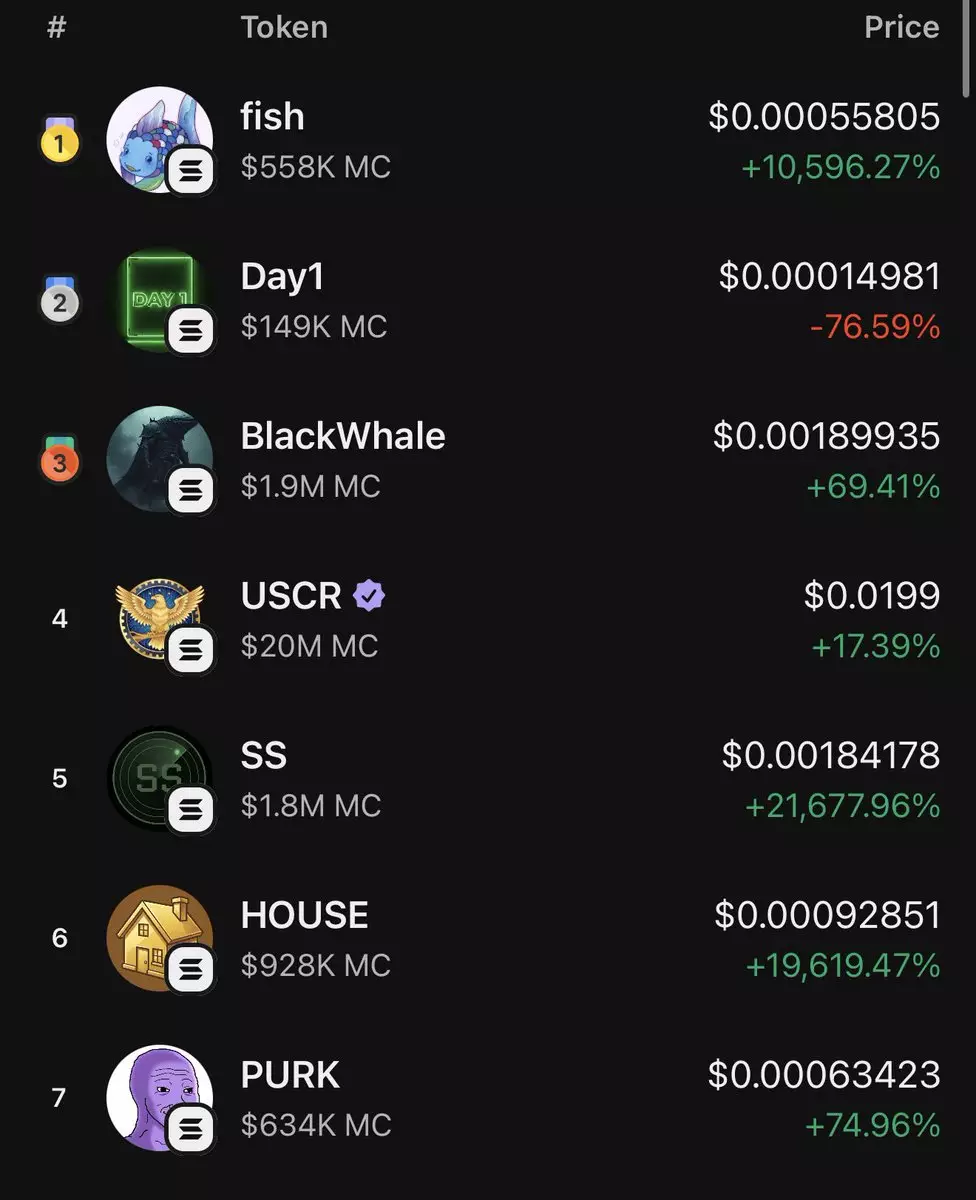Open the verified USCR token
The image size is (976, 1200).
click(292, 597)
